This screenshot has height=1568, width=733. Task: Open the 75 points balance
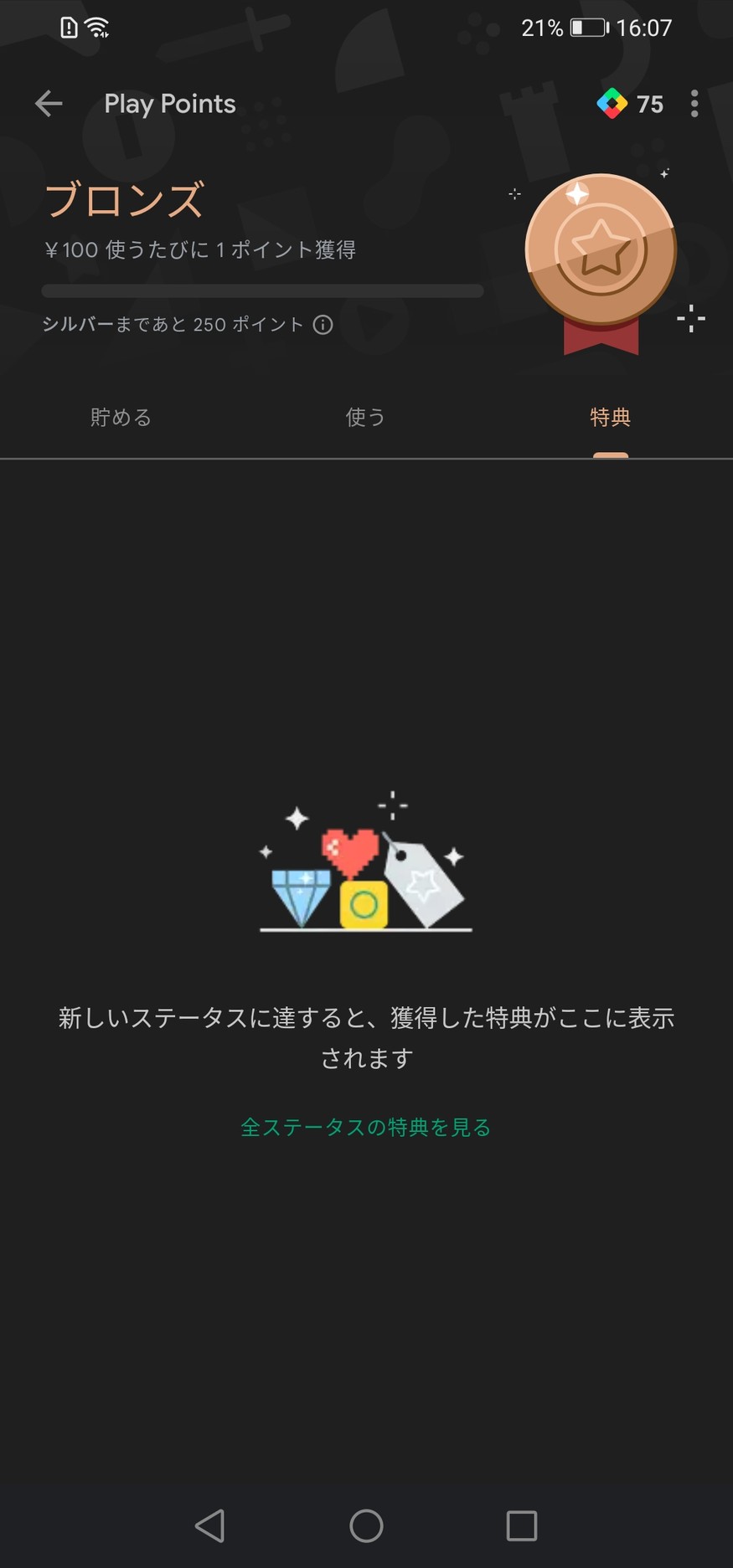point(630,104)
